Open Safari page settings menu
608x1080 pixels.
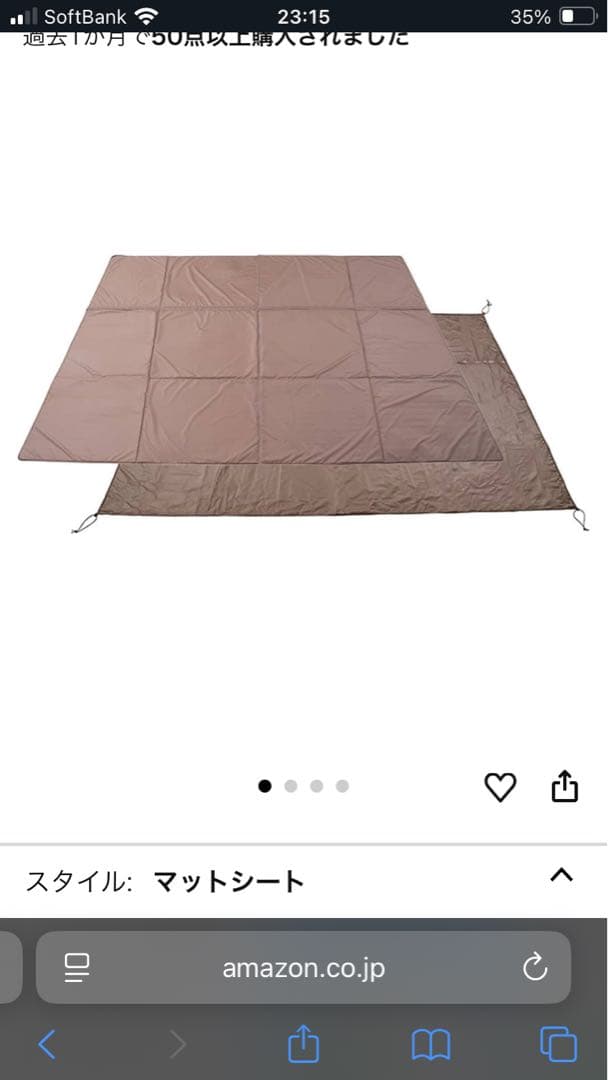[77, 967]
